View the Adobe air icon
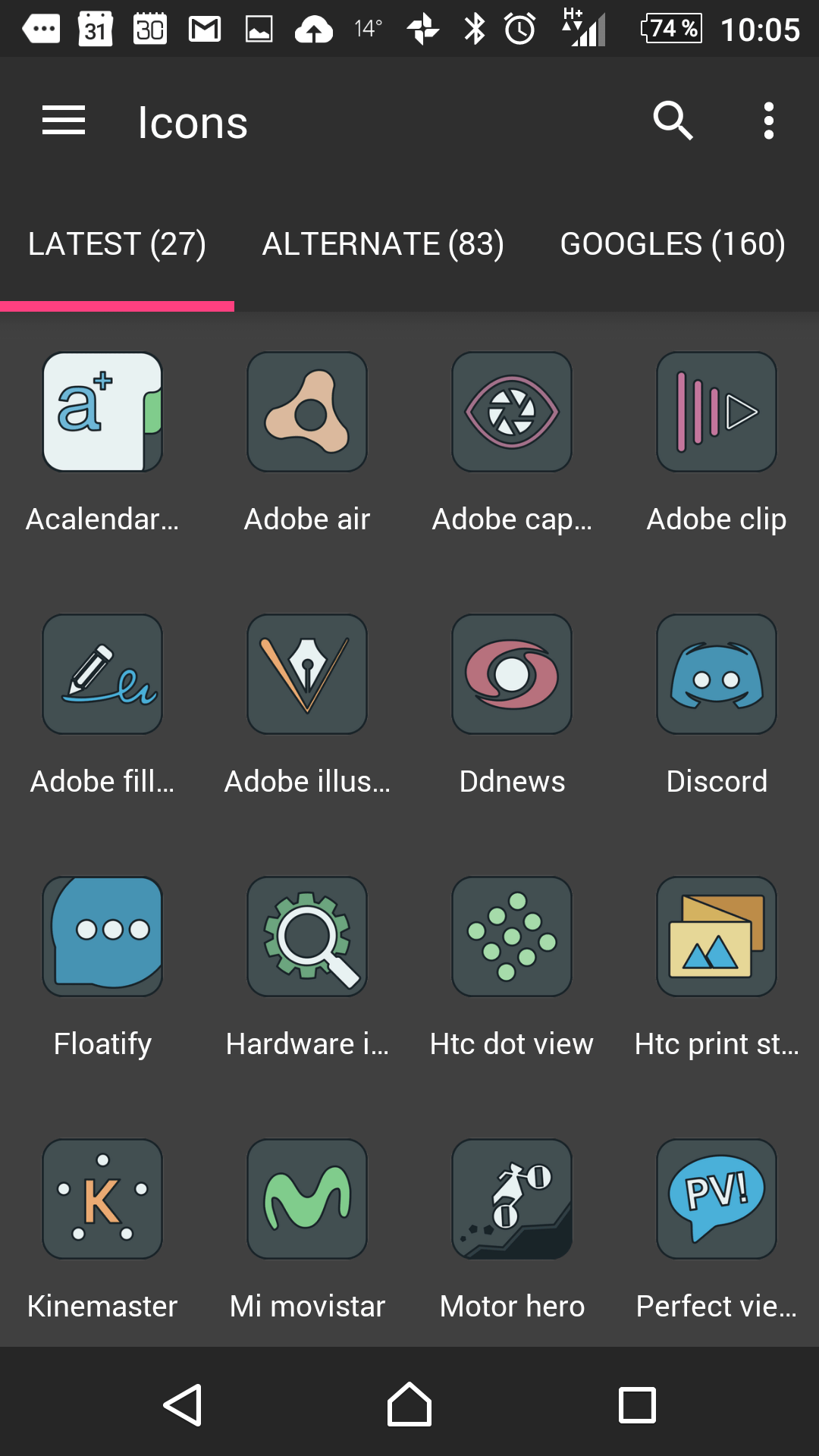819x1456 pixels. click(x=307, y=412)
